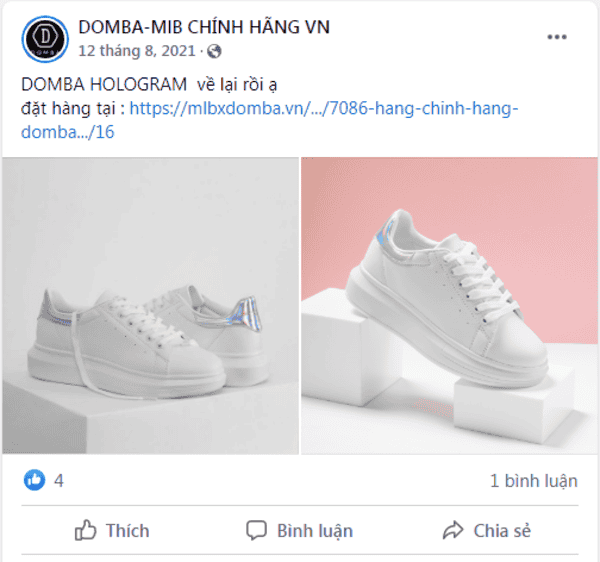
Task: See who reacted with 4 likes
Action: click(45, 481)
